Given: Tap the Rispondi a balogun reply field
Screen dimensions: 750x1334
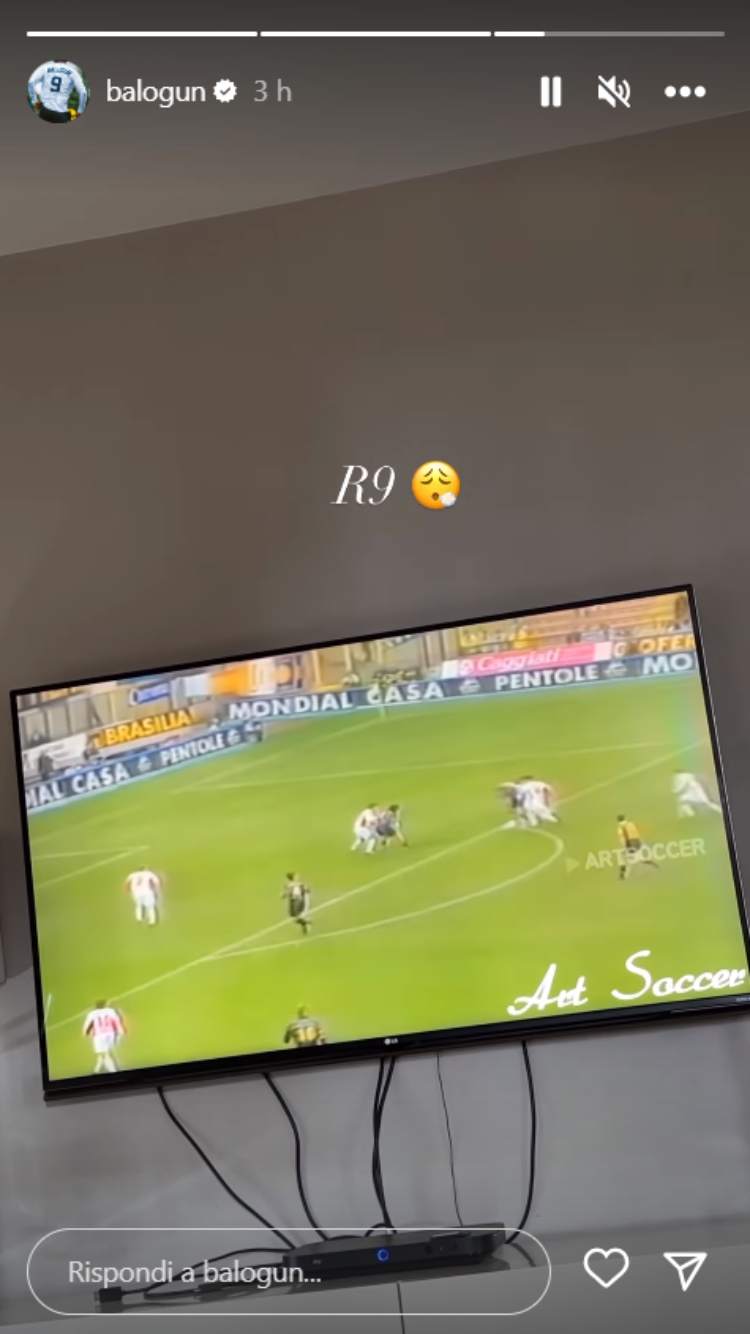Looking at the screenshot, I should (x=288, y=1271).
